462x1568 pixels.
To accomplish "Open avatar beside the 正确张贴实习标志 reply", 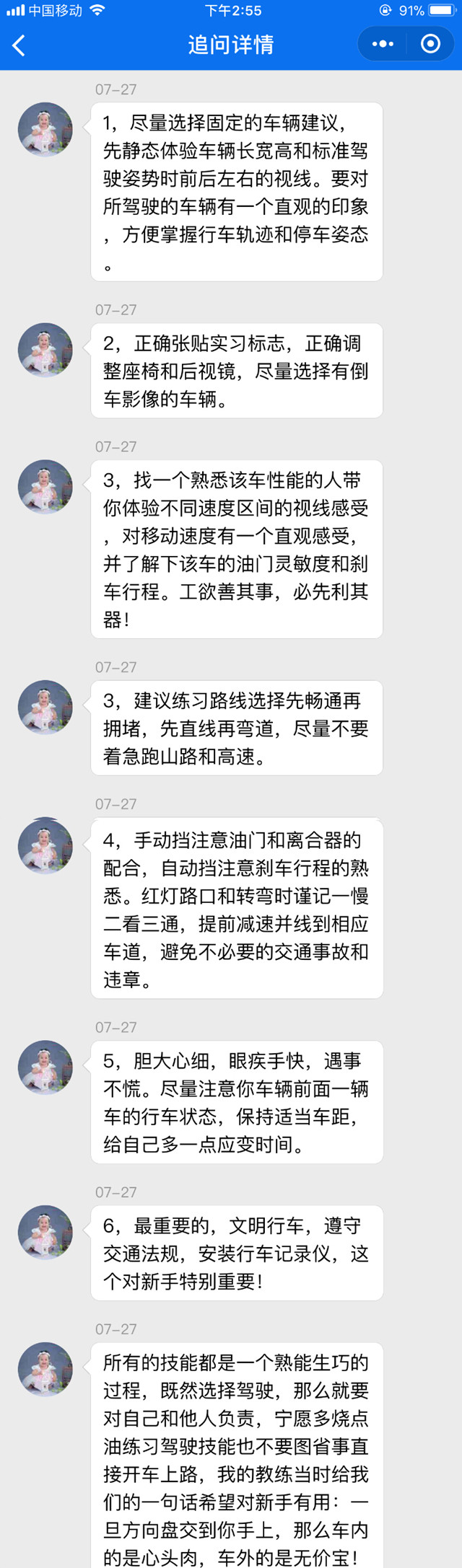I will 45,351.
